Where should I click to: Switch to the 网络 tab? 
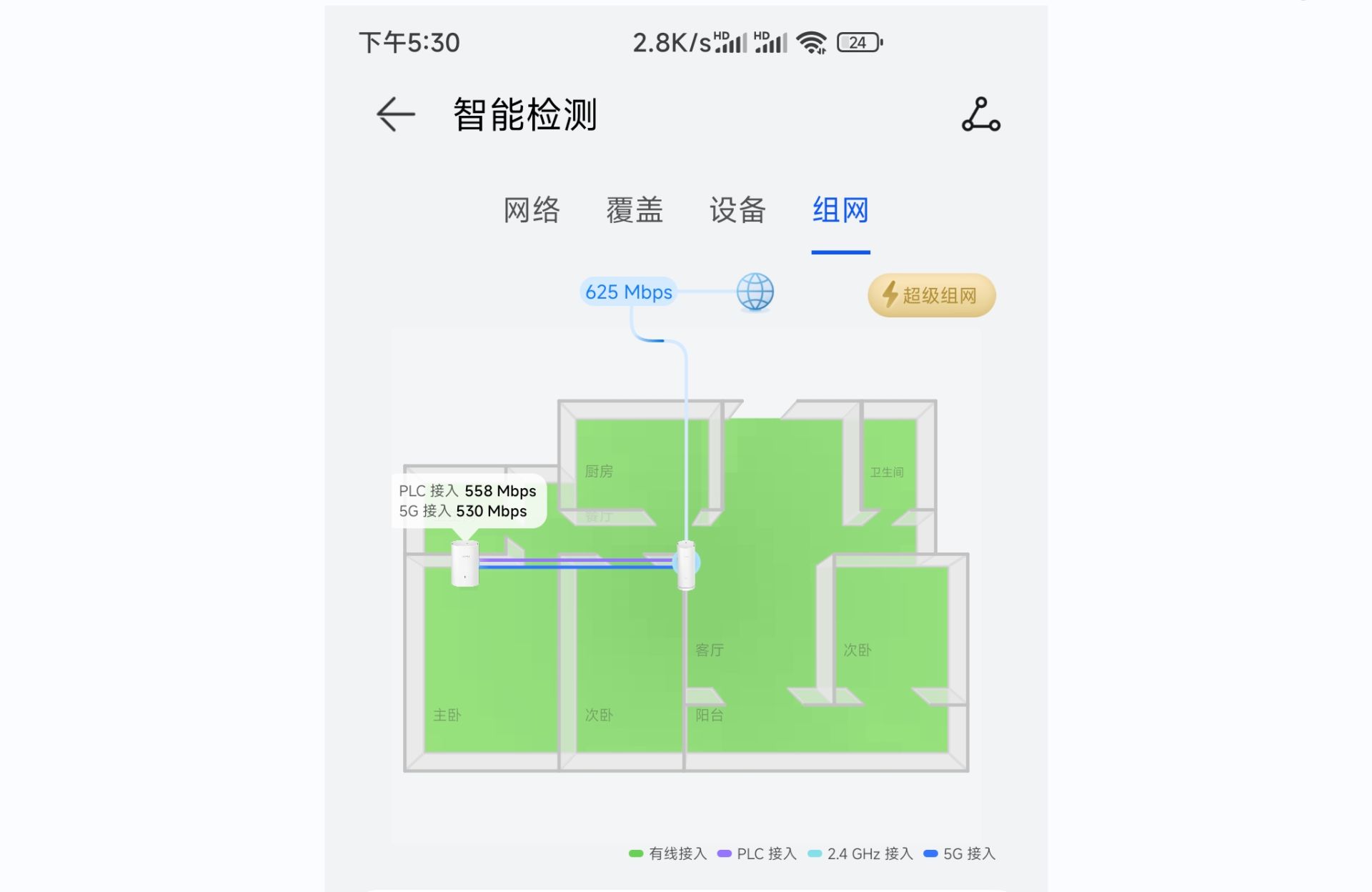(532, 210)
